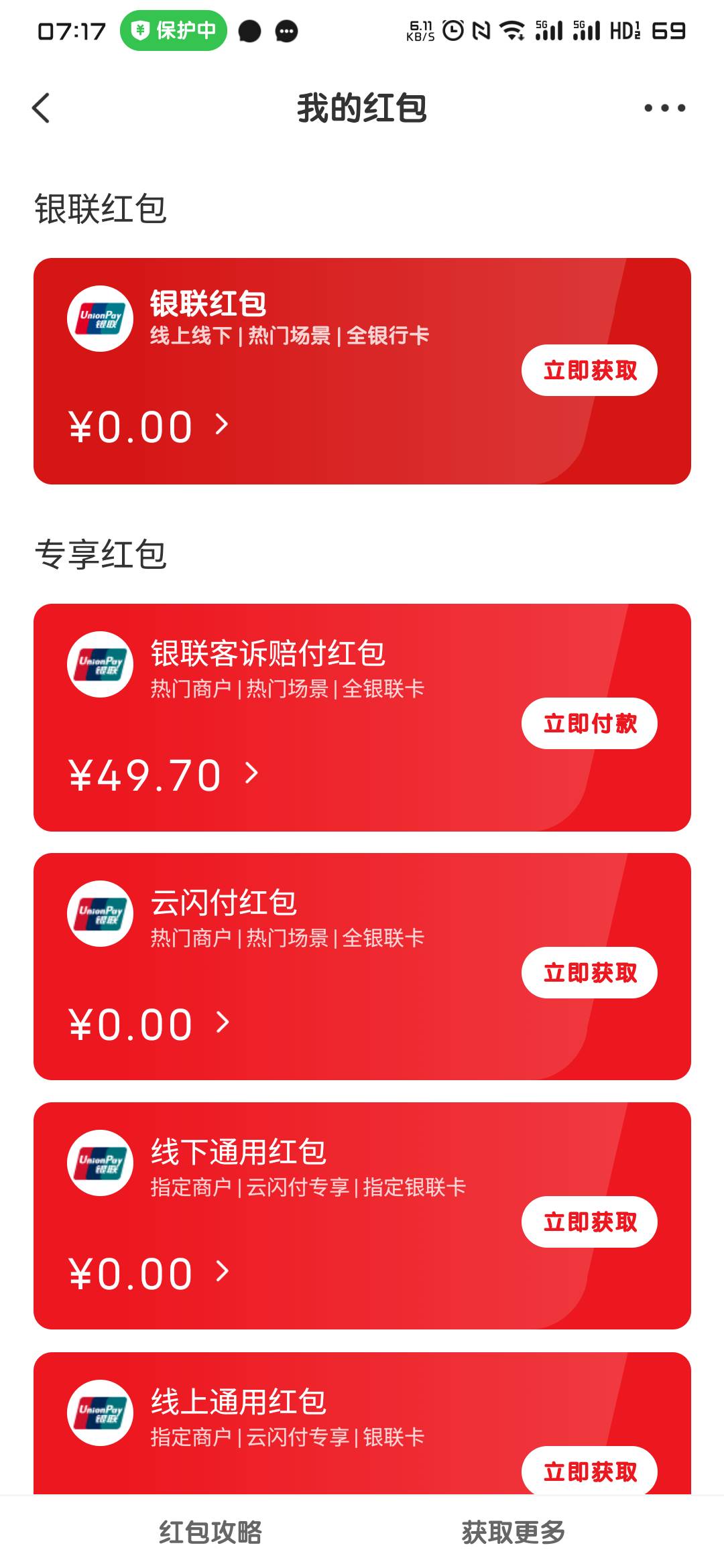Screen dimensions: 724x1568
Task: View the ¥49.70 balance details
Action: [164, 775]
